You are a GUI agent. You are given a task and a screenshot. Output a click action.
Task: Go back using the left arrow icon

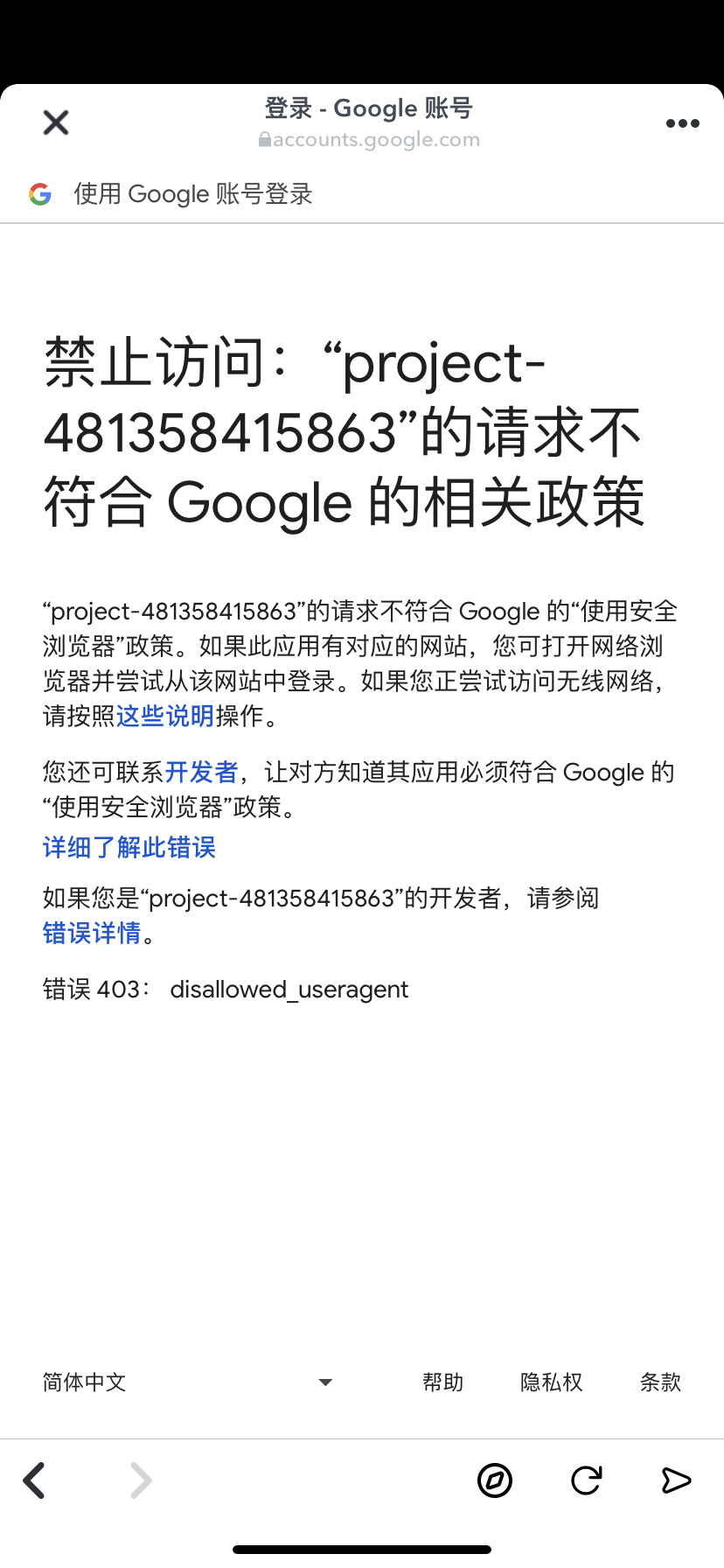point(34,1480)
